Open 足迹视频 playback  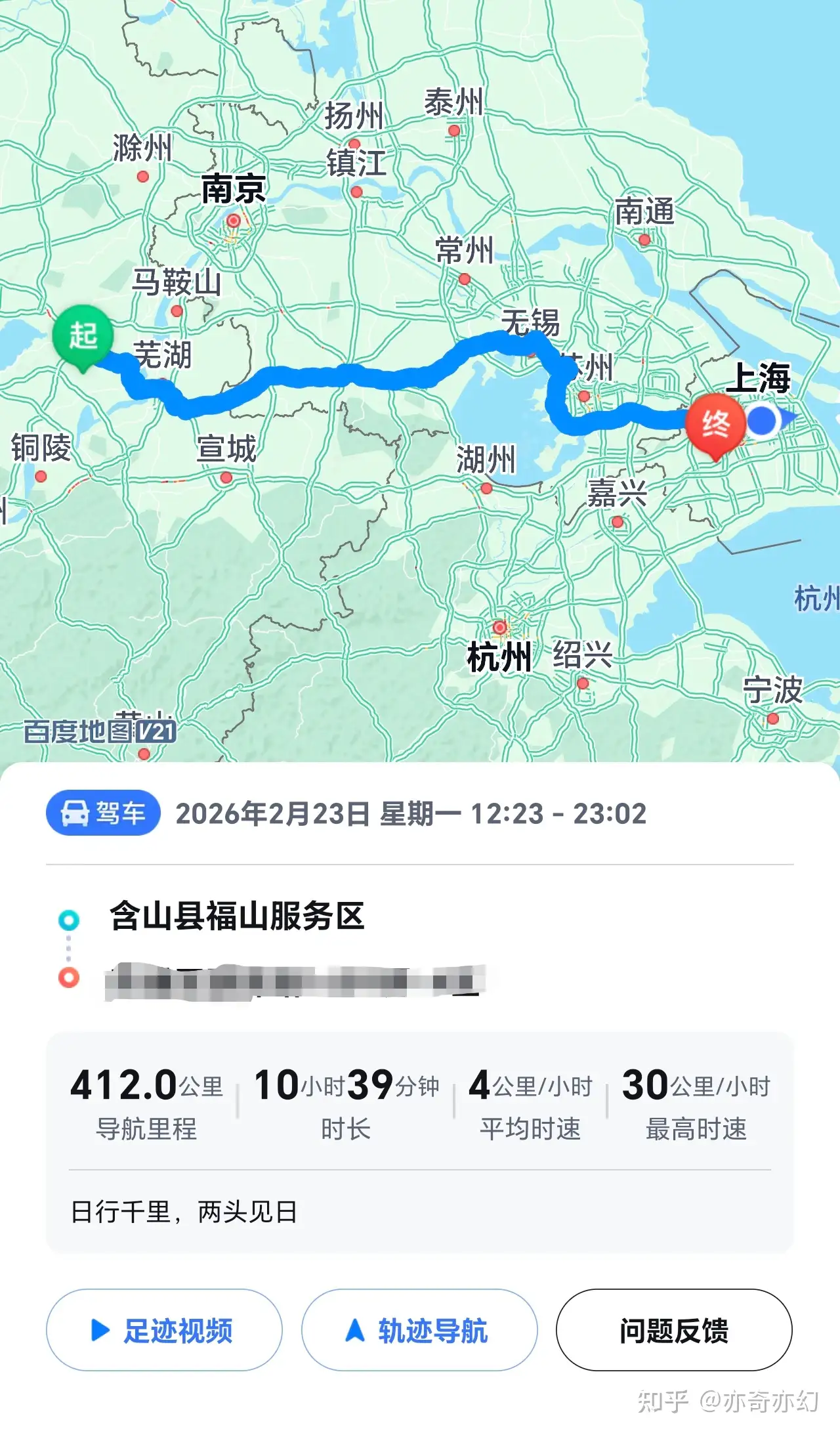click(x=163, y=1330)
